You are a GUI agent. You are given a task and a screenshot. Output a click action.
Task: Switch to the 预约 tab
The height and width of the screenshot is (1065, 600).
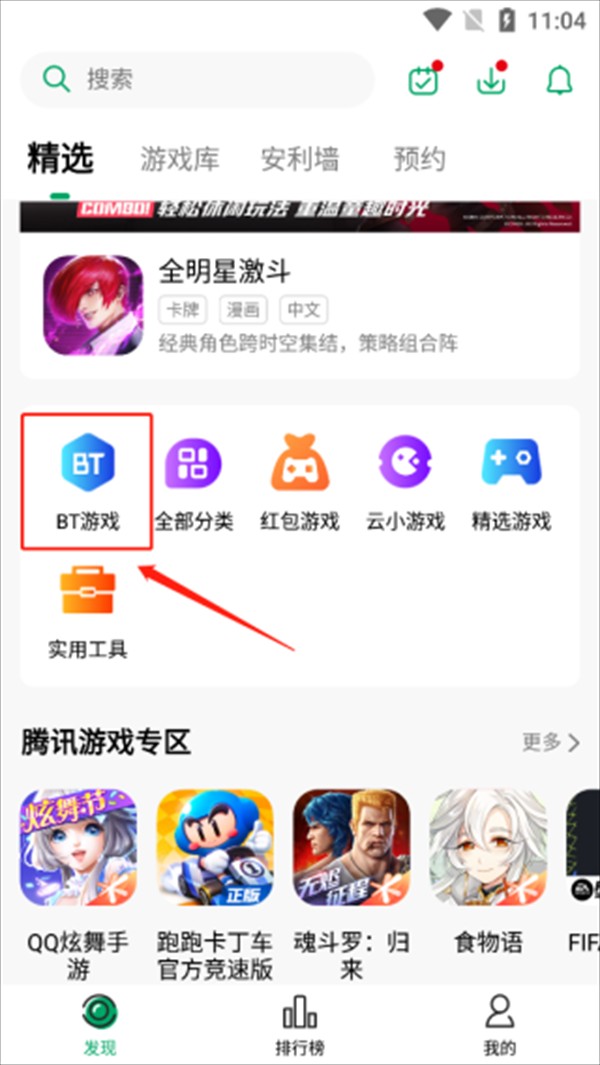click(x=419, y=158)
